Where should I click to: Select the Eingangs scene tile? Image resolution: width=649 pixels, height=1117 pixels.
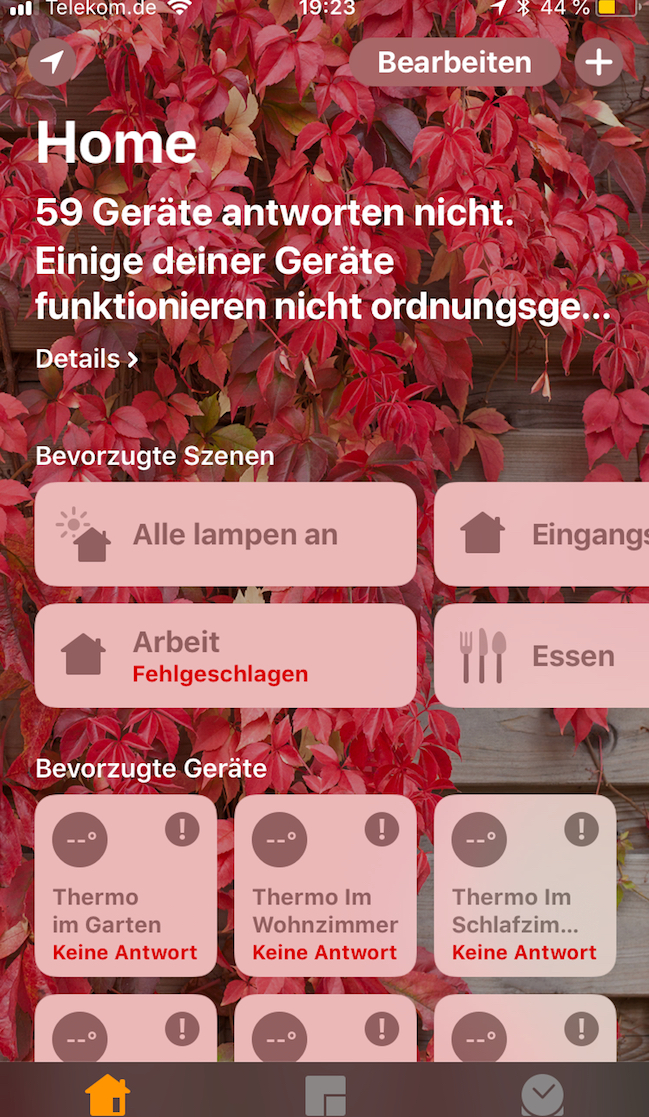point(541,534)
